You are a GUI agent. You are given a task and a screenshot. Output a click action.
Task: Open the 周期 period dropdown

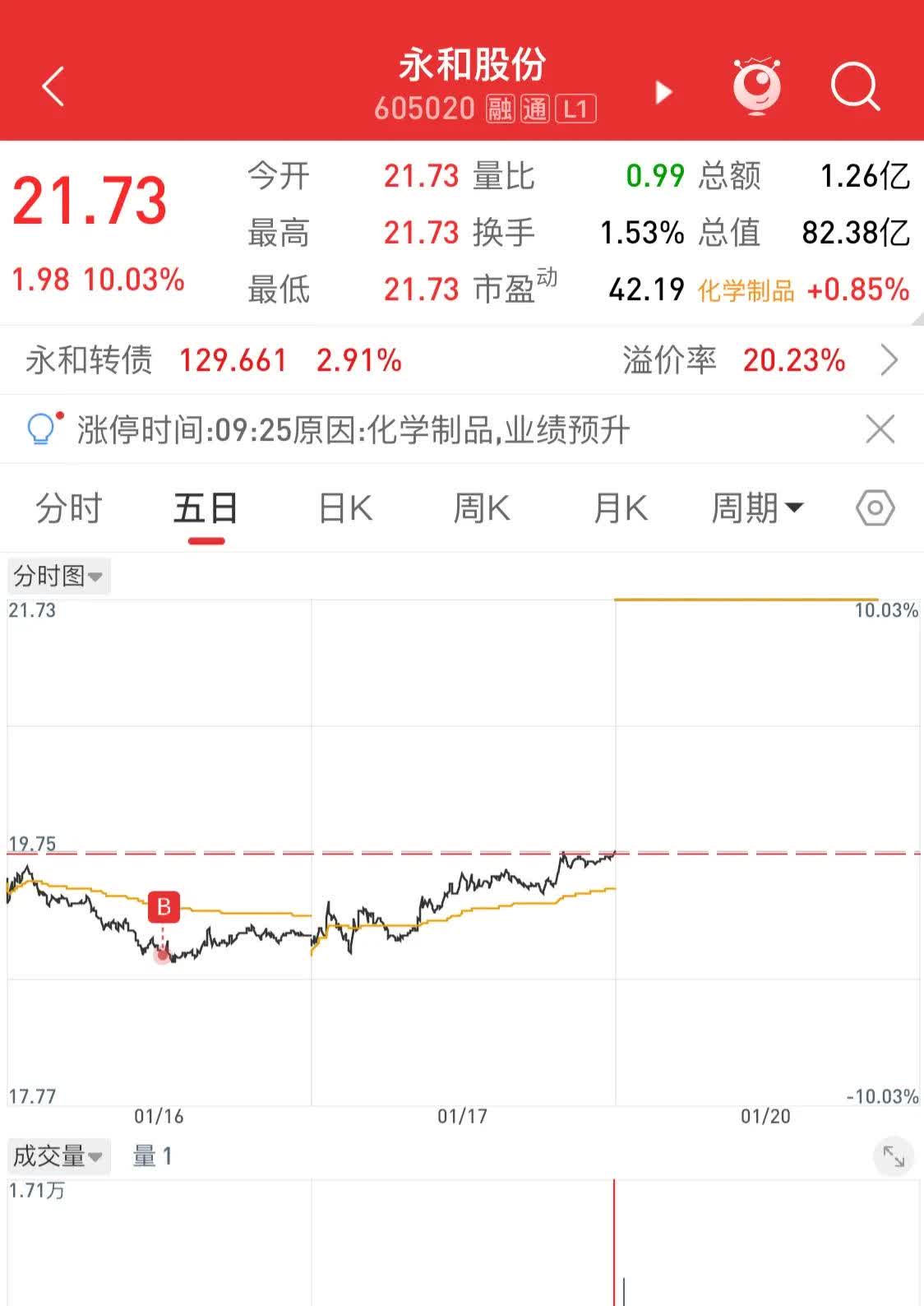click(759, 507)
